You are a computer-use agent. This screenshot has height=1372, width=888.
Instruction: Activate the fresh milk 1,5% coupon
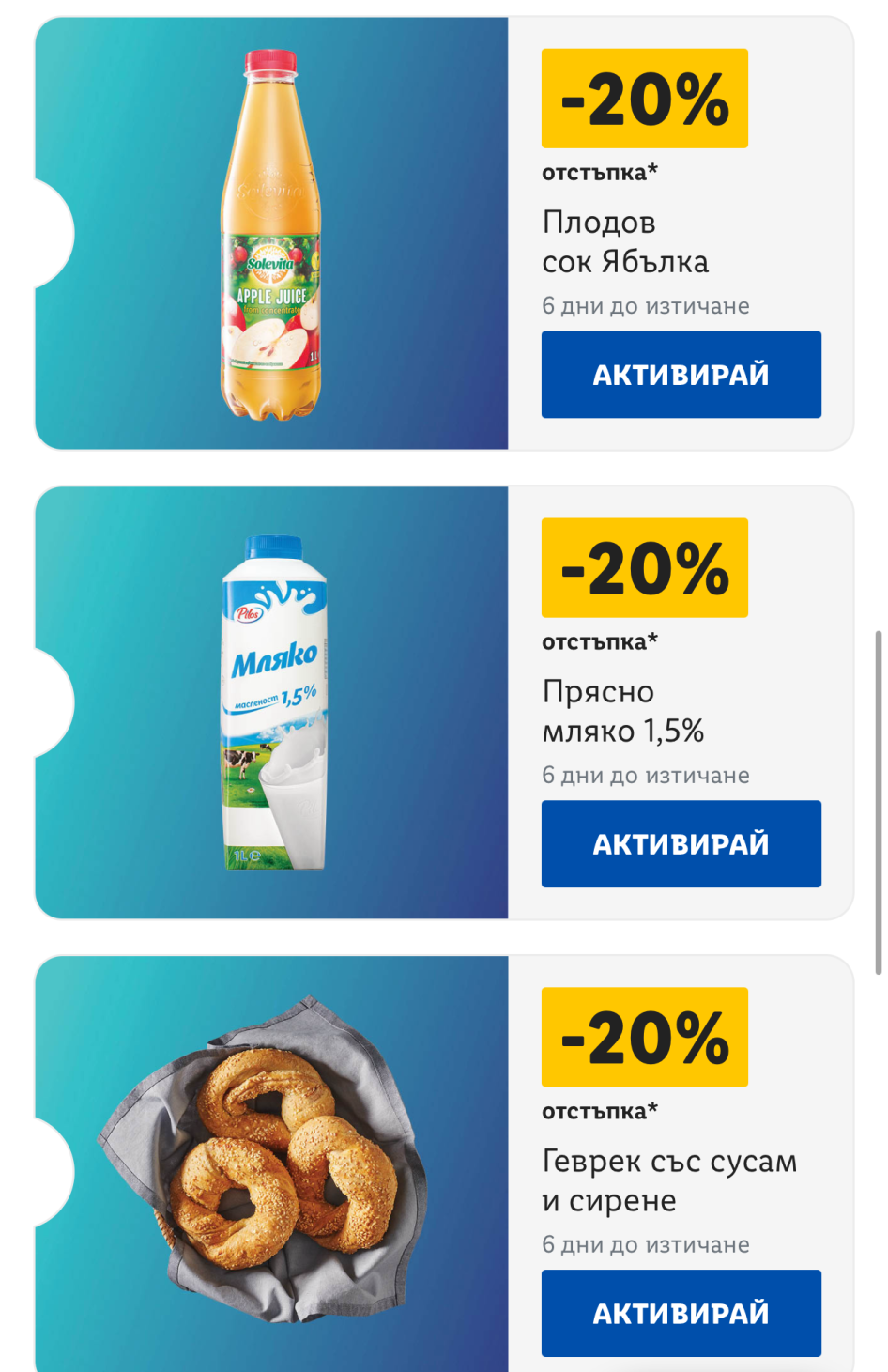681,843
